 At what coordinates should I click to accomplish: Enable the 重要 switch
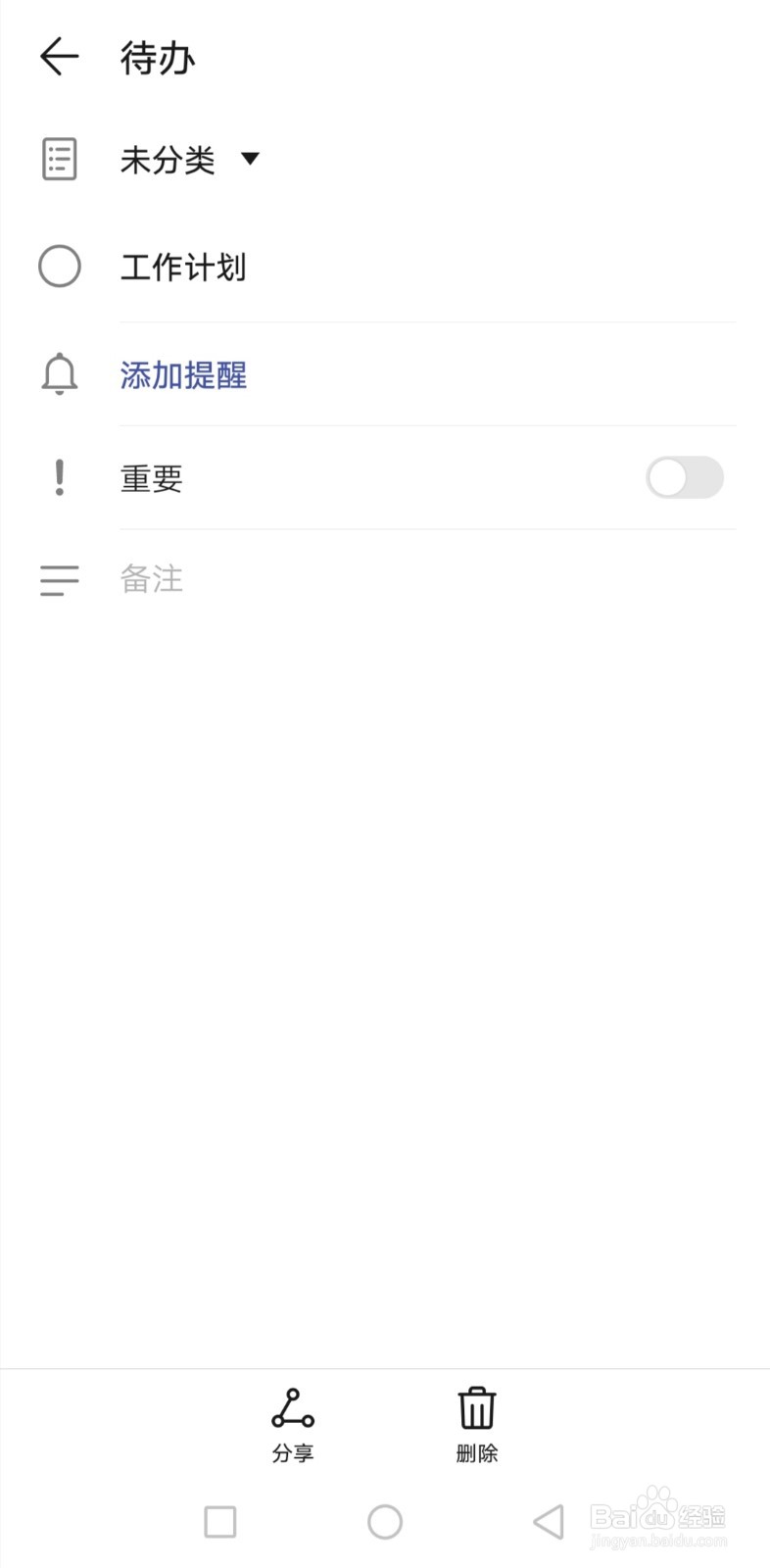point(684,477)
